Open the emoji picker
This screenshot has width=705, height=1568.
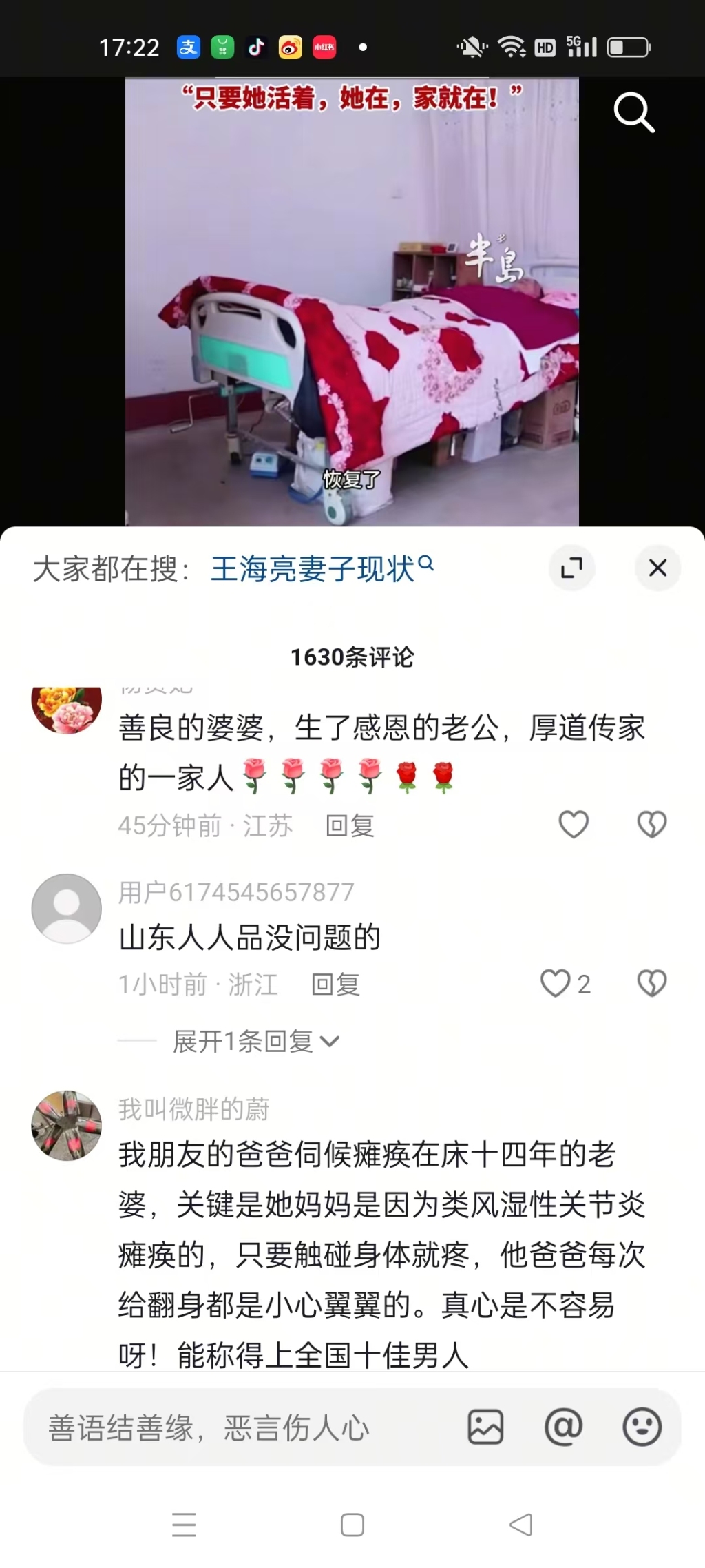(642, 1427)
